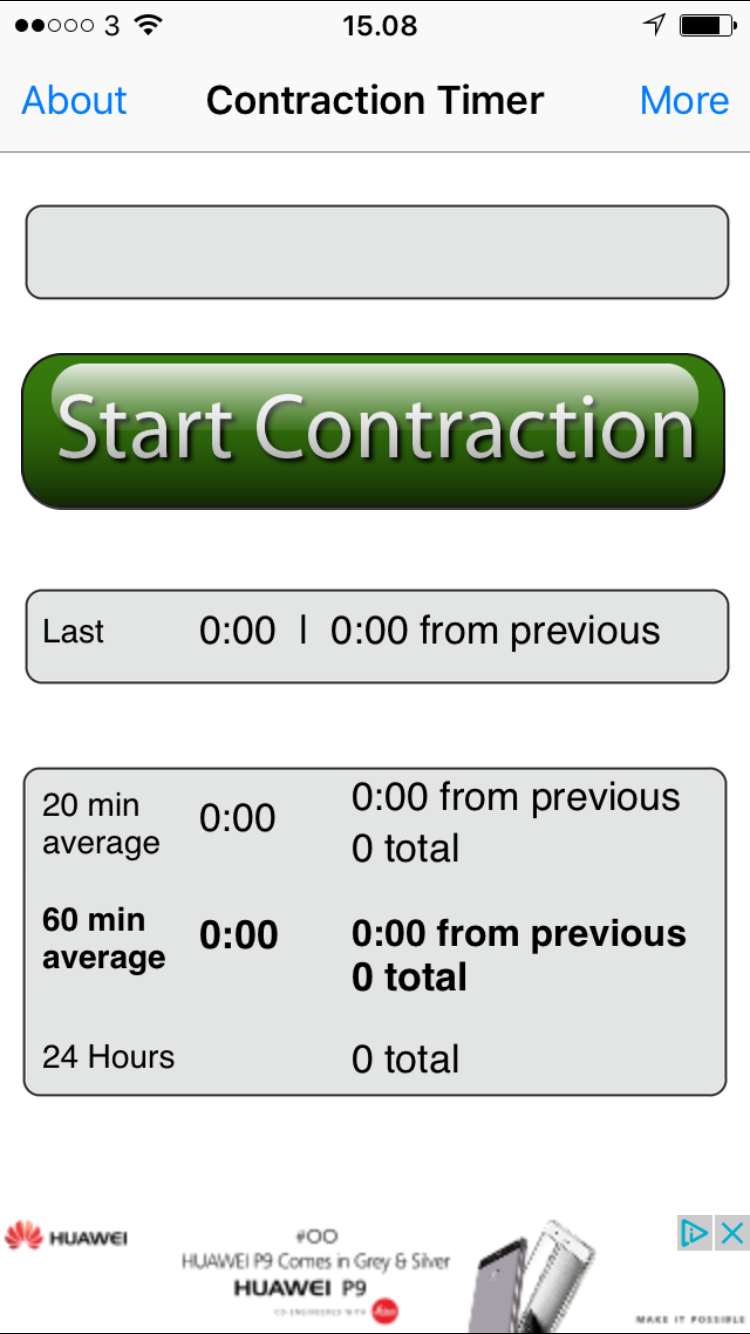Open the More menu
This screenshot has width=750, height=1334.
(684, 100)
